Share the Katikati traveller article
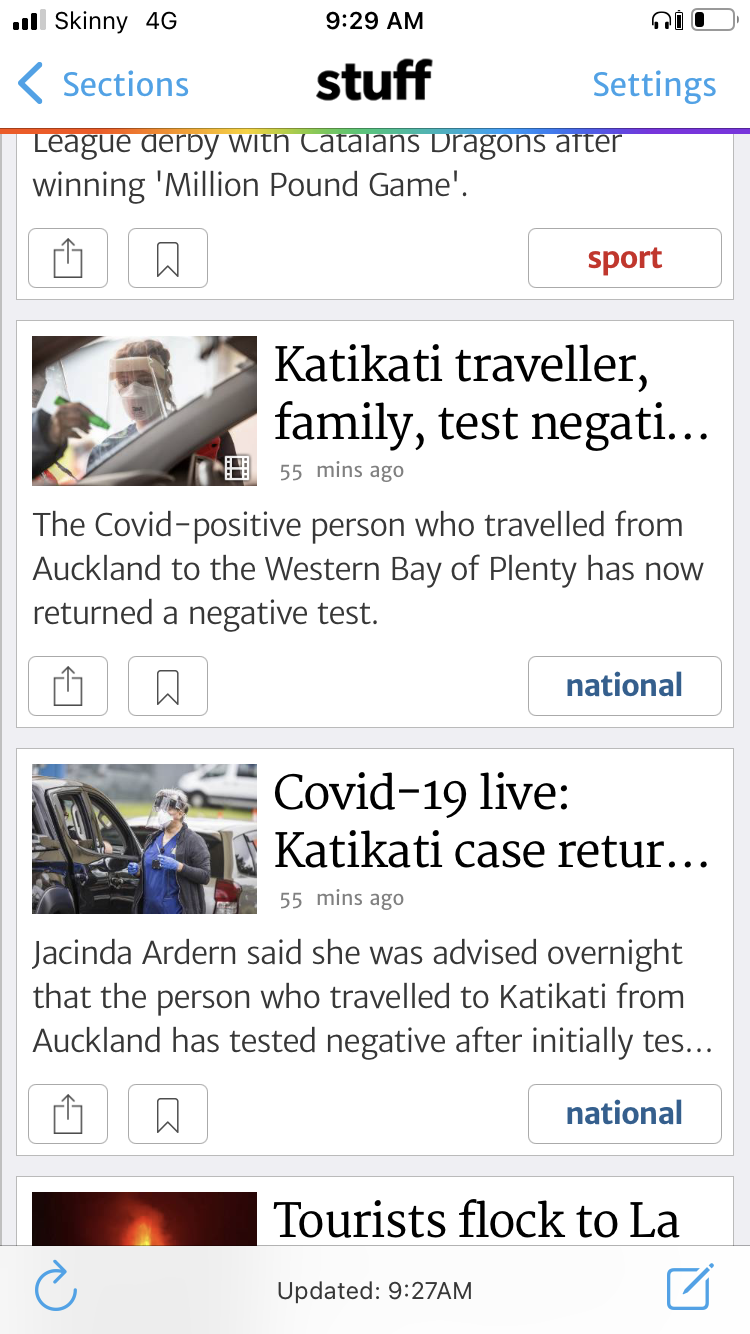Viewport: 750px width, 1334px height. [68, 686]
